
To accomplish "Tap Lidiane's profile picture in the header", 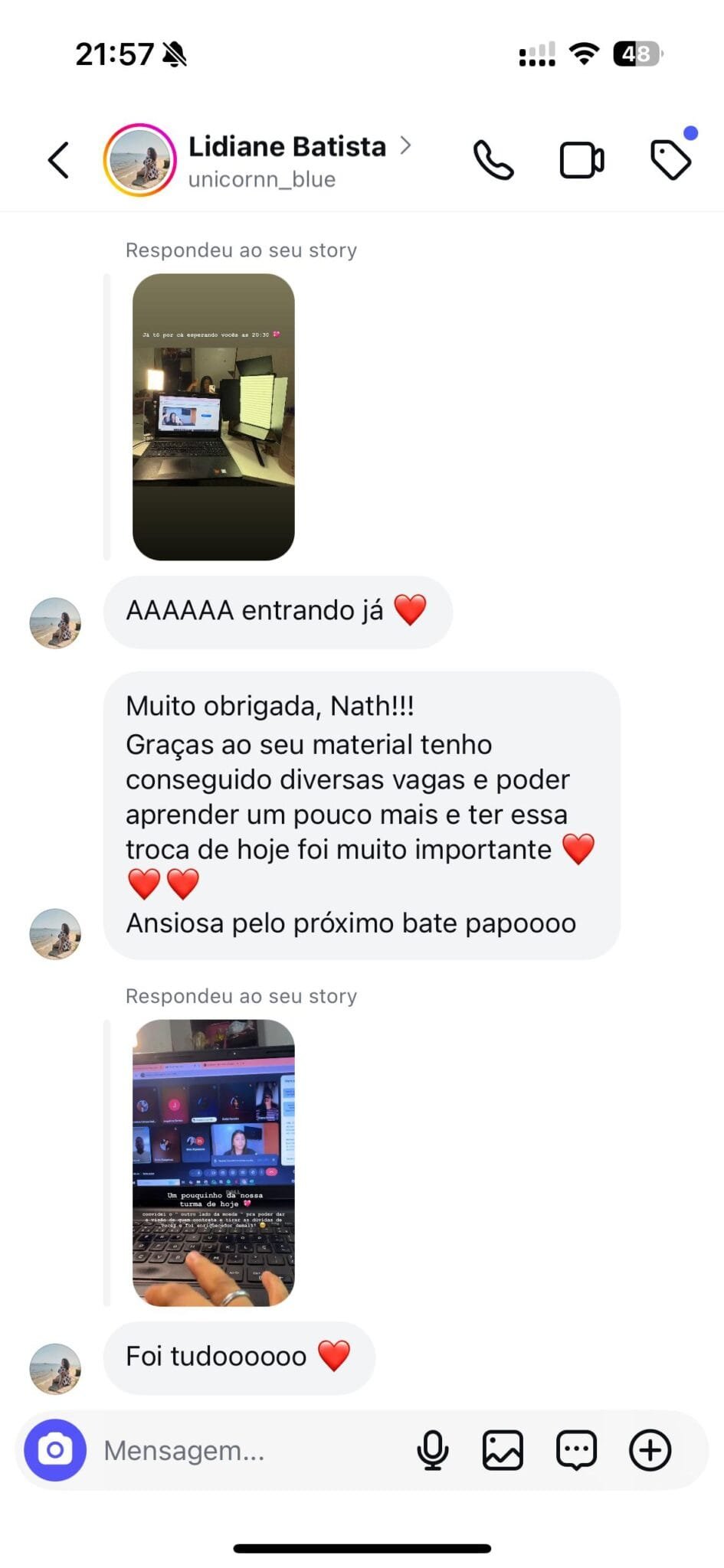I will point(141,158).
